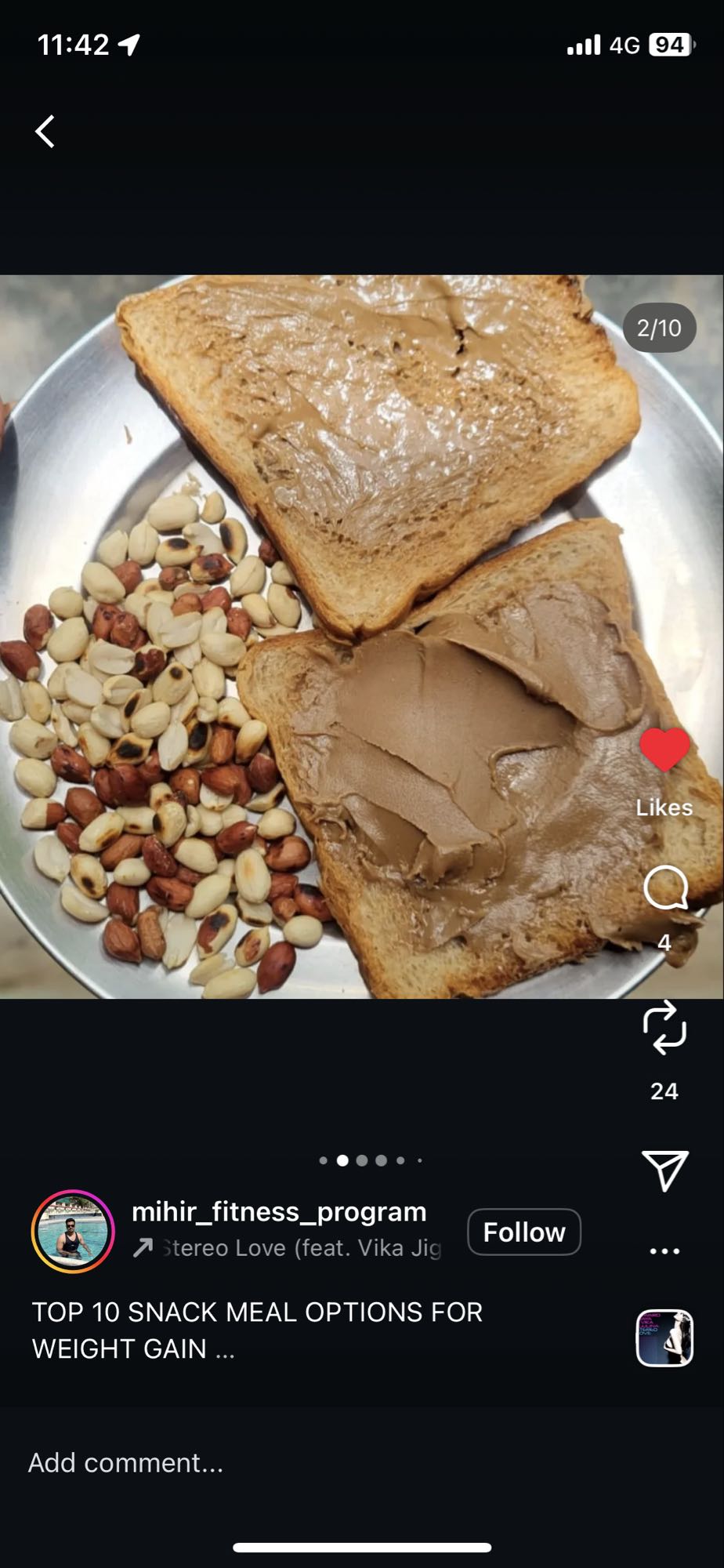The width and height of the screenshot is (724, 1568).
Task: Tap the comment count showing 4
Action: (664, 942)
